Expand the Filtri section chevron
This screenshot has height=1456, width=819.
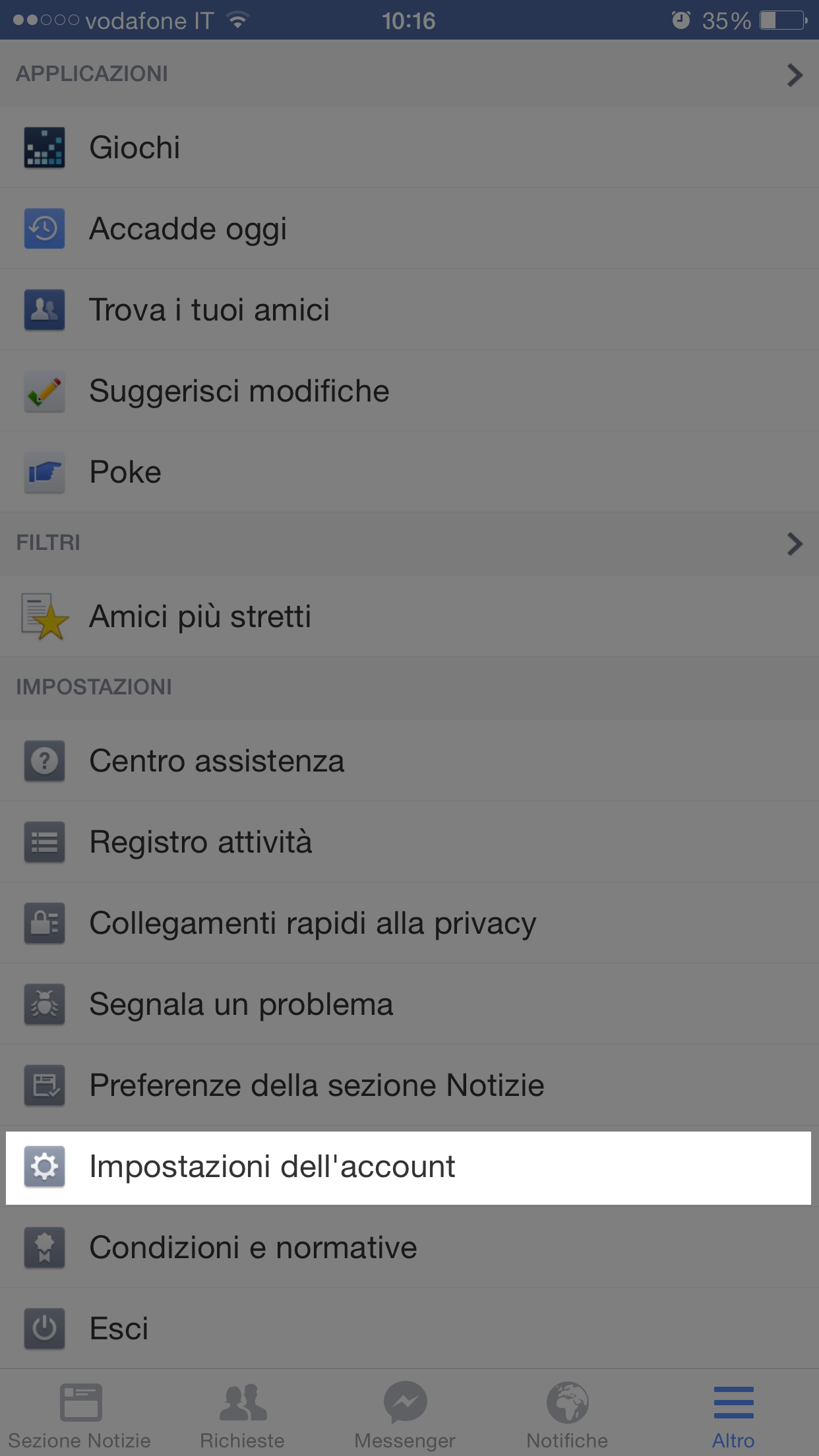tap(795, 543)
